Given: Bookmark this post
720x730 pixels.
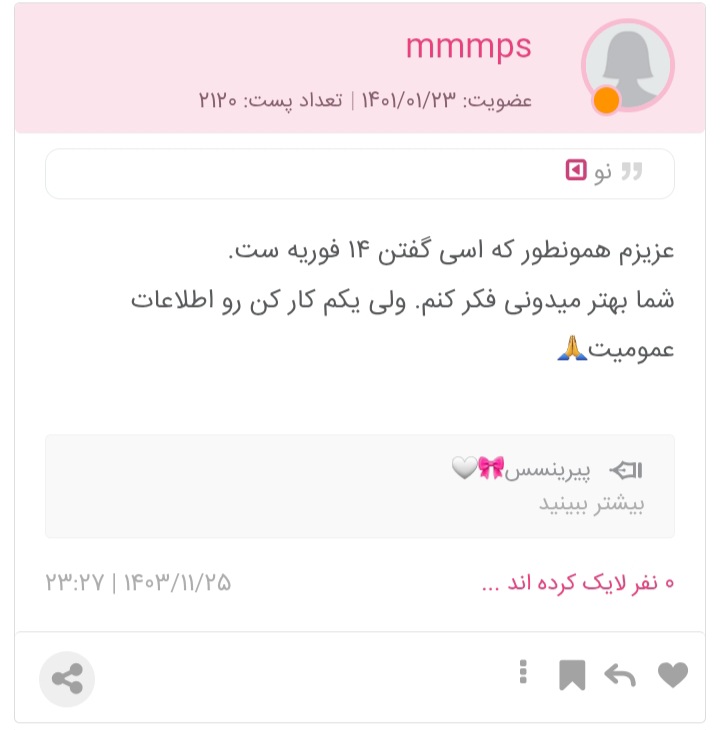Looking at the screenshot, I should pyautogui.click(x=571, y=676).
